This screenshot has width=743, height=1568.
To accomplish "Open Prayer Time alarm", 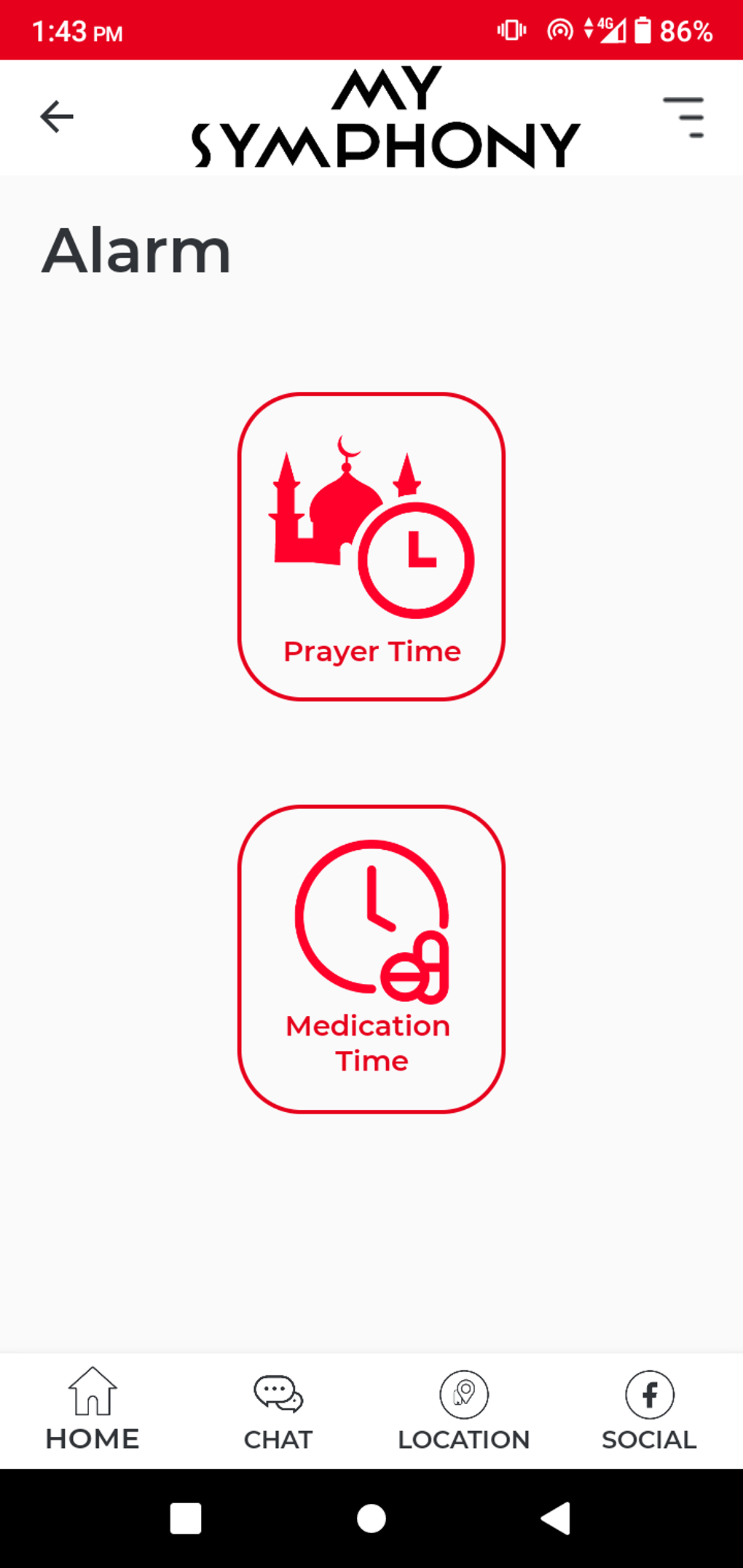I will [x=371, y=547].
